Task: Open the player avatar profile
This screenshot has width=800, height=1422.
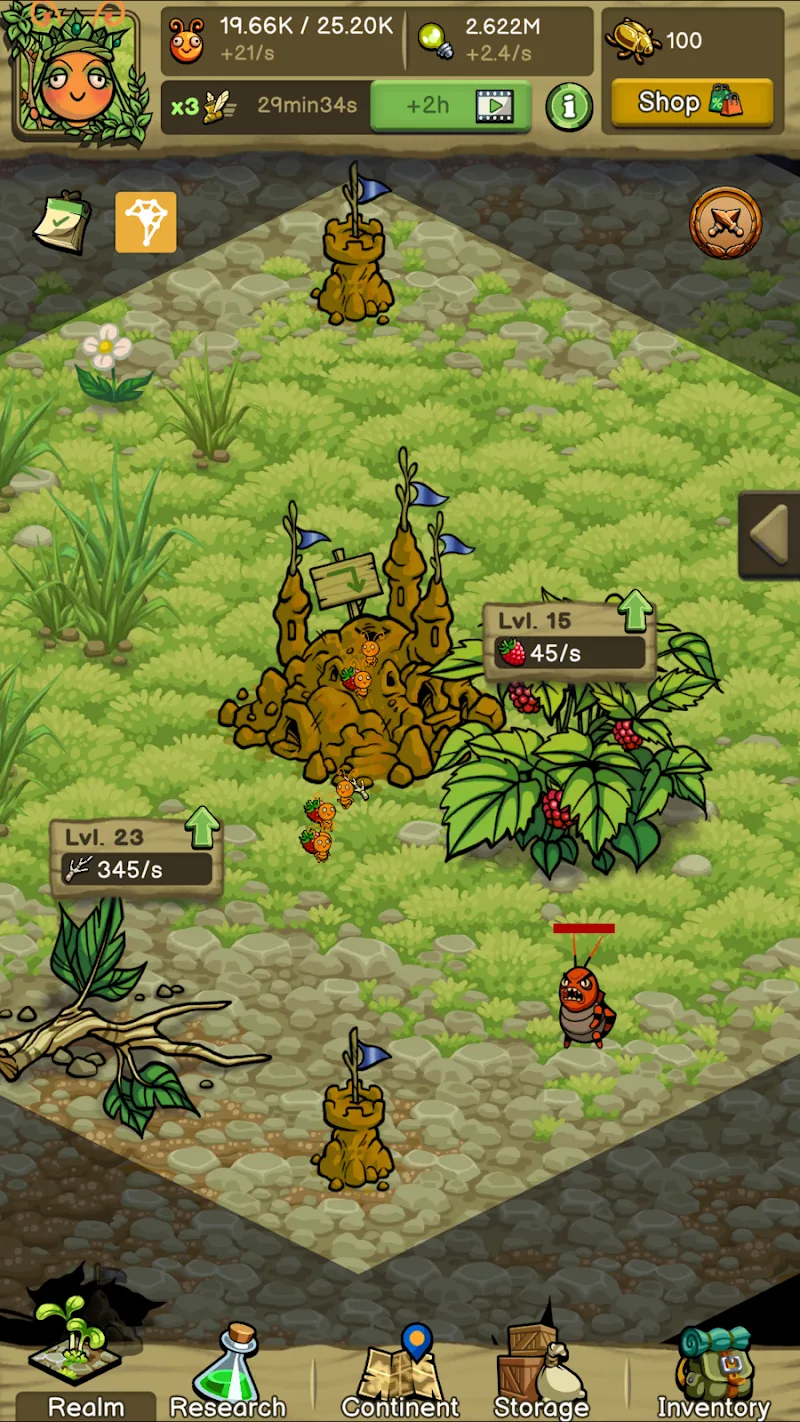Action: coord(77,72)
